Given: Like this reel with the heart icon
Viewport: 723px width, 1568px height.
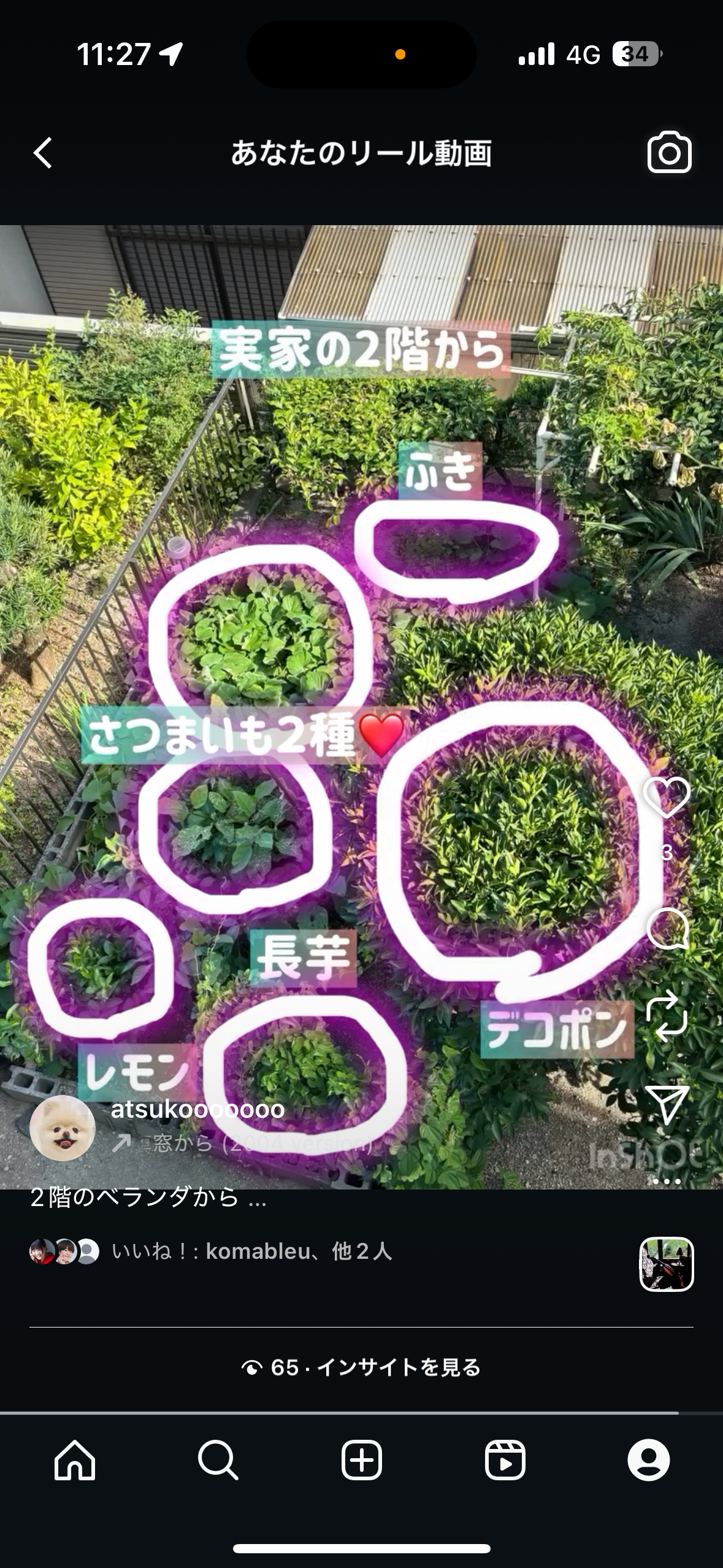Looking at the screenshot, I should [667, 797].
